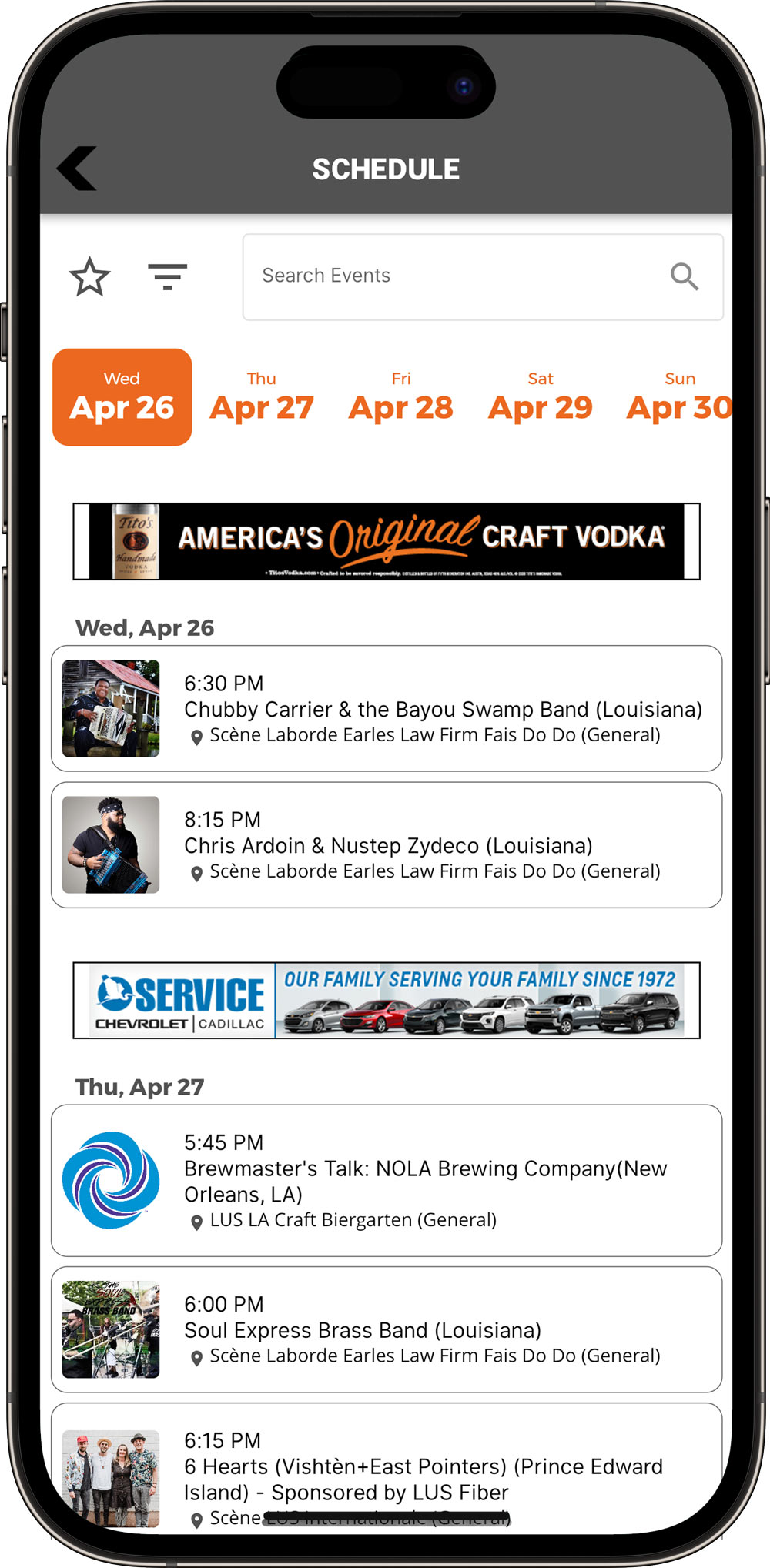Go back using the header arrow

(x=77, y=168)
